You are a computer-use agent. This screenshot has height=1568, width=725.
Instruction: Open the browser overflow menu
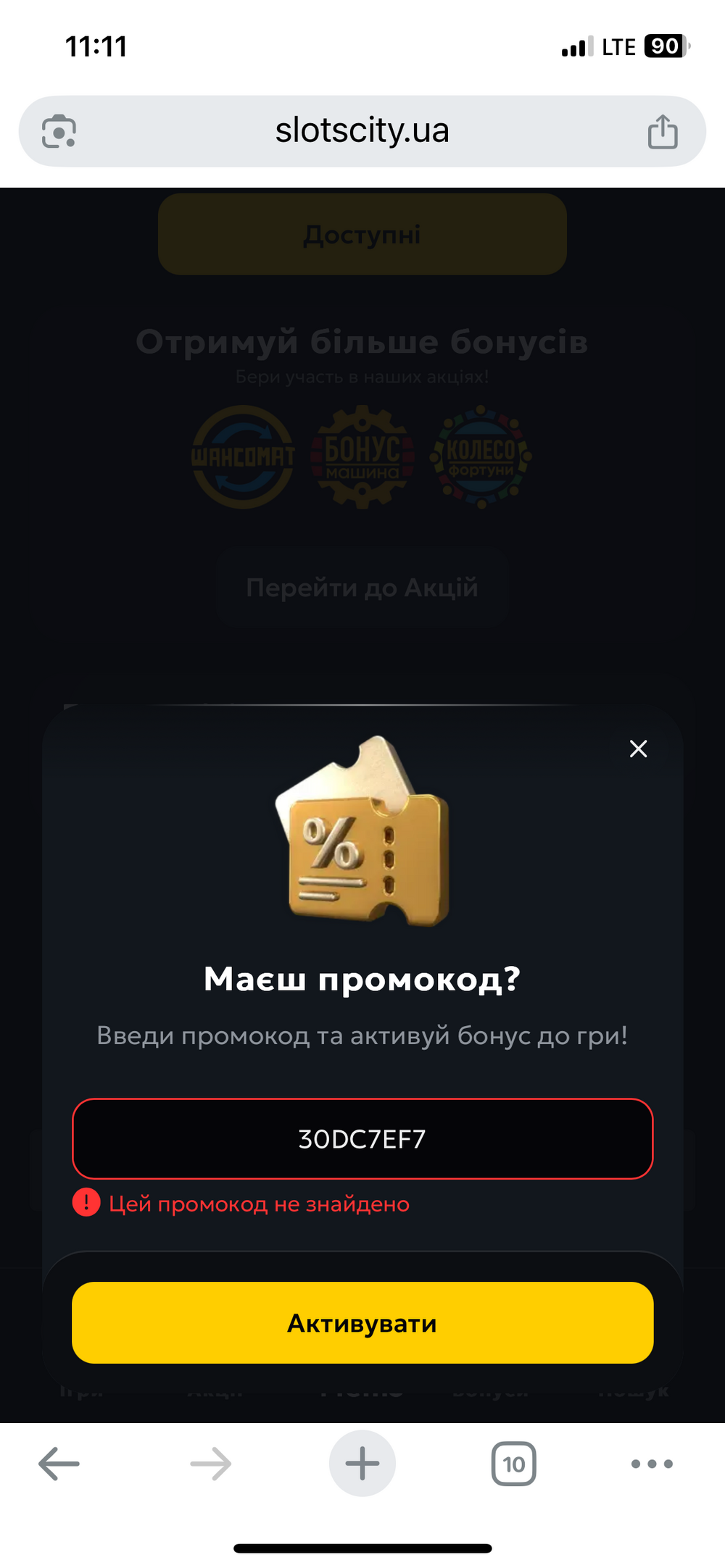tap(652, 1464)
